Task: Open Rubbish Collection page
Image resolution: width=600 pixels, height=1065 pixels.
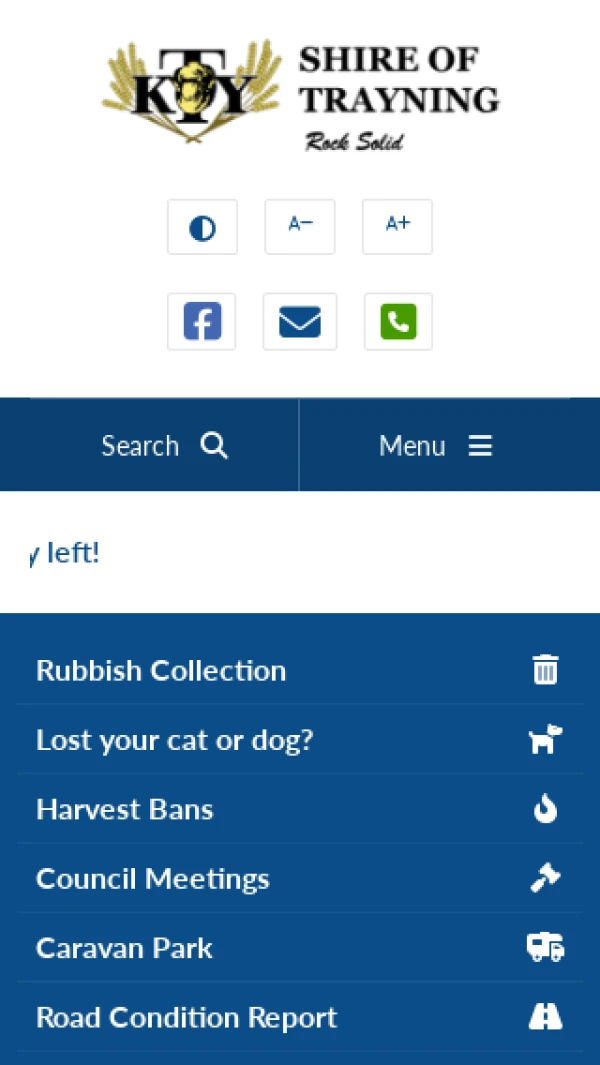Action: (298, 670)
